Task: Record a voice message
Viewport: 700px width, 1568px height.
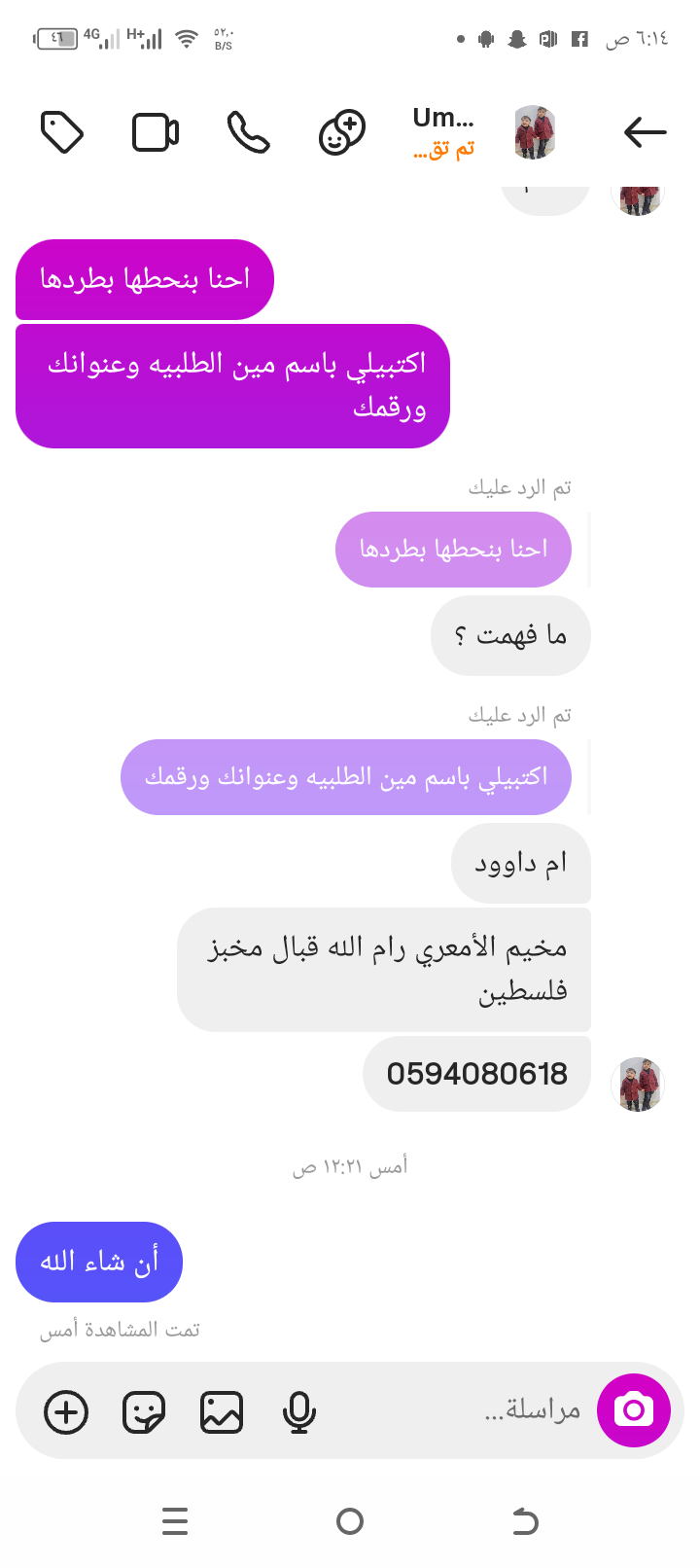Action: coord(299,1412)
